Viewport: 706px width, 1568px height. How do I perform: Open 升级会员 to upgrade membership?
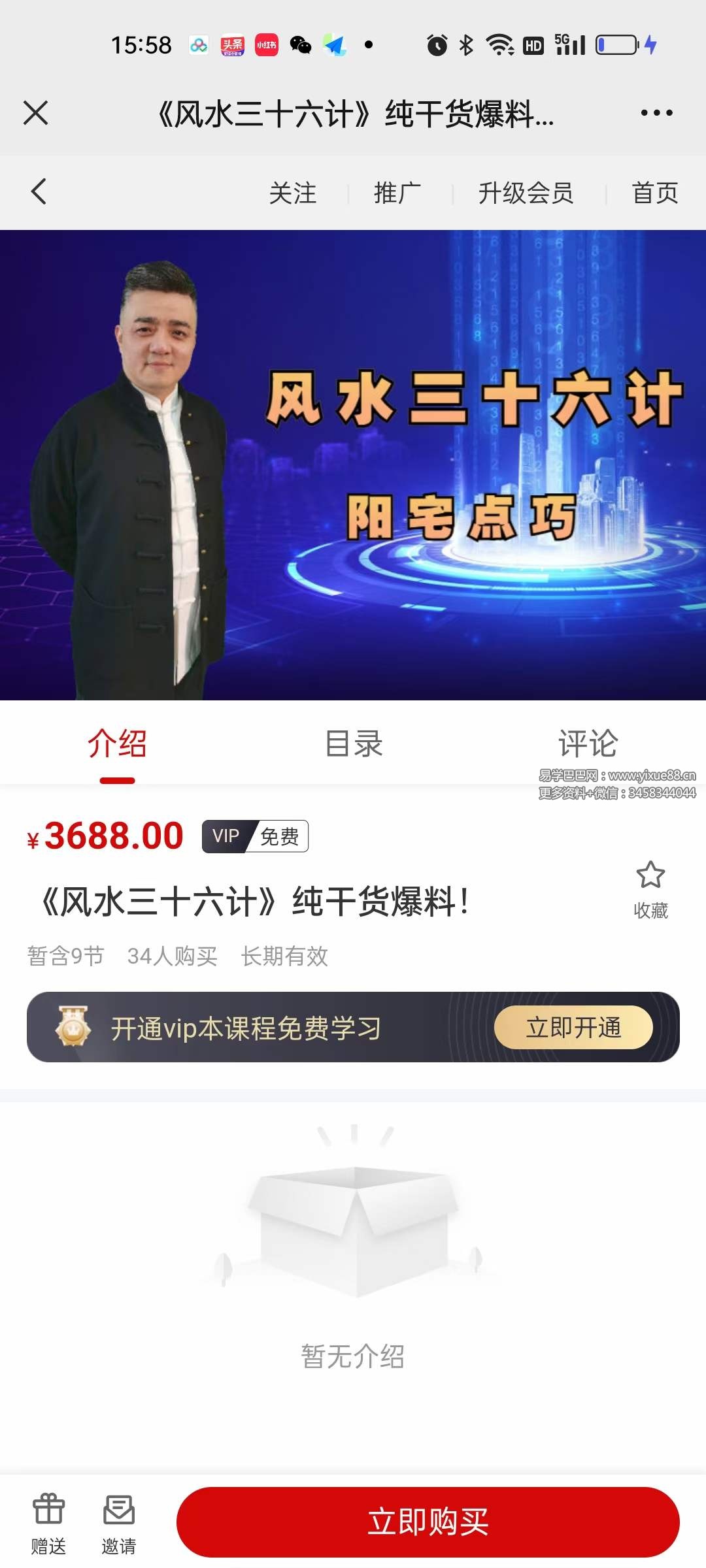tap(526, 193)
